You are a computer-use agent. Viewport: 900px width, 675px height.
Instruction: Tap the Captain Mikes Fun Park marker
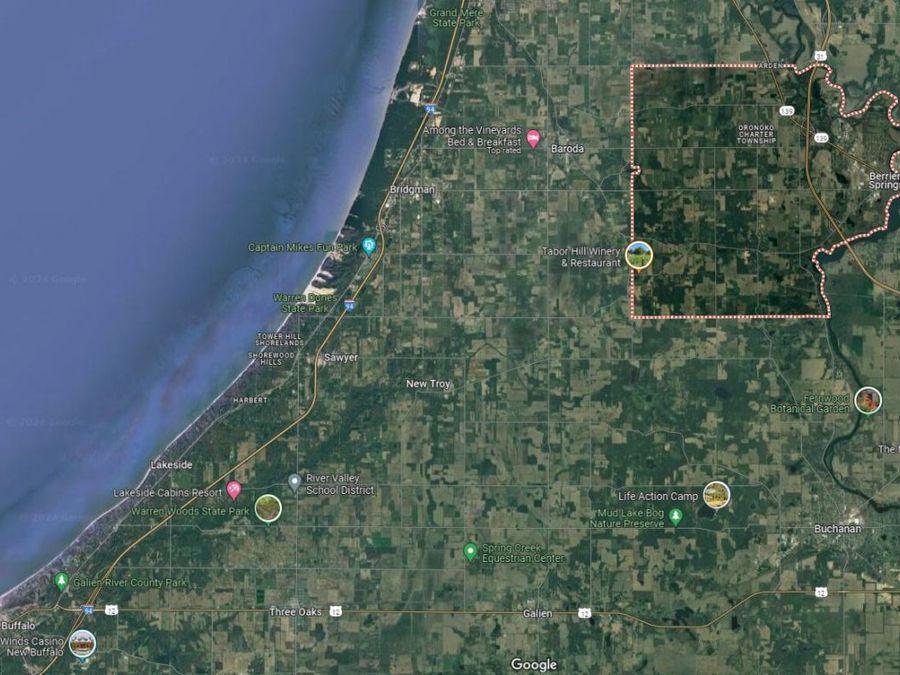(x=369, y=245)
